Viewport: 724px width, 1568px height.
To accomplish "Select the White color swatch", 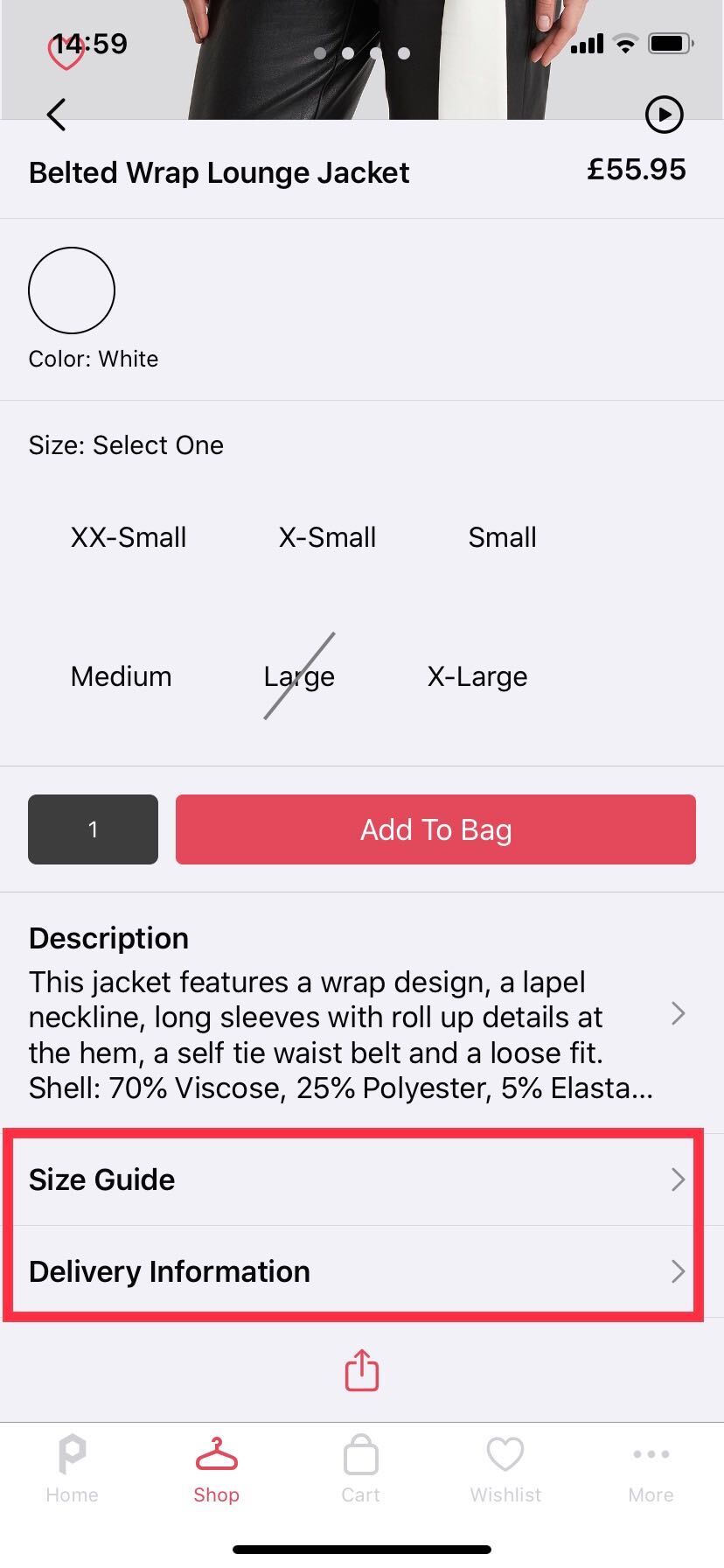I will click(72, 290).
